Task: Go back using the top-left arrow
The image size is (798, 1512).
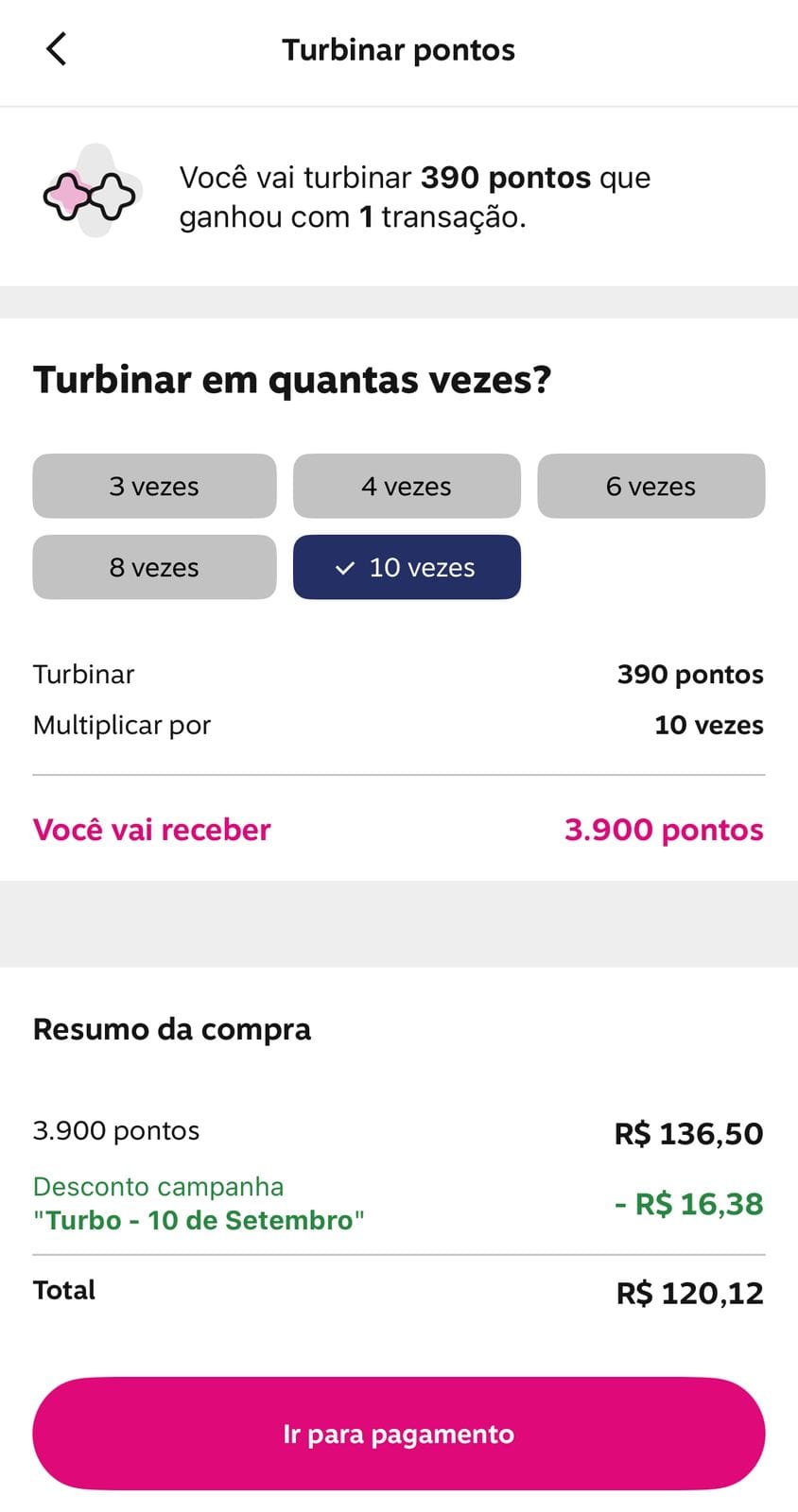Action: tap(57, 49)
